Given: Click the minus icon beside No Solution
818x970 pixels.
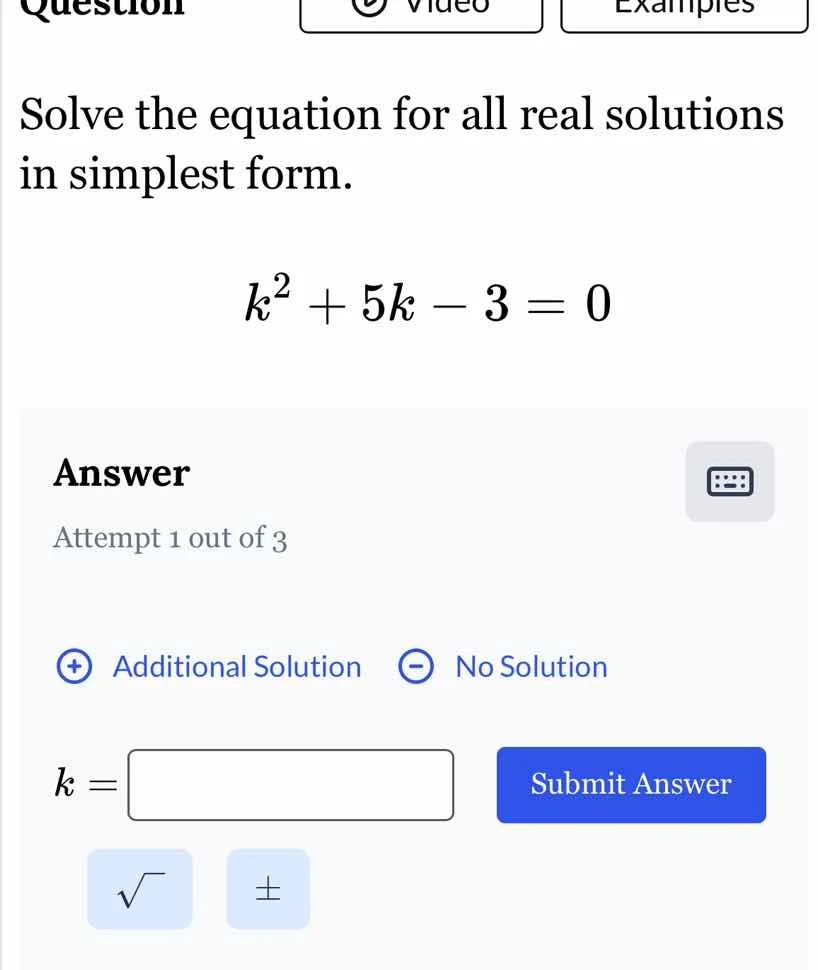Looking at the screenshot, I should [415, 666].
